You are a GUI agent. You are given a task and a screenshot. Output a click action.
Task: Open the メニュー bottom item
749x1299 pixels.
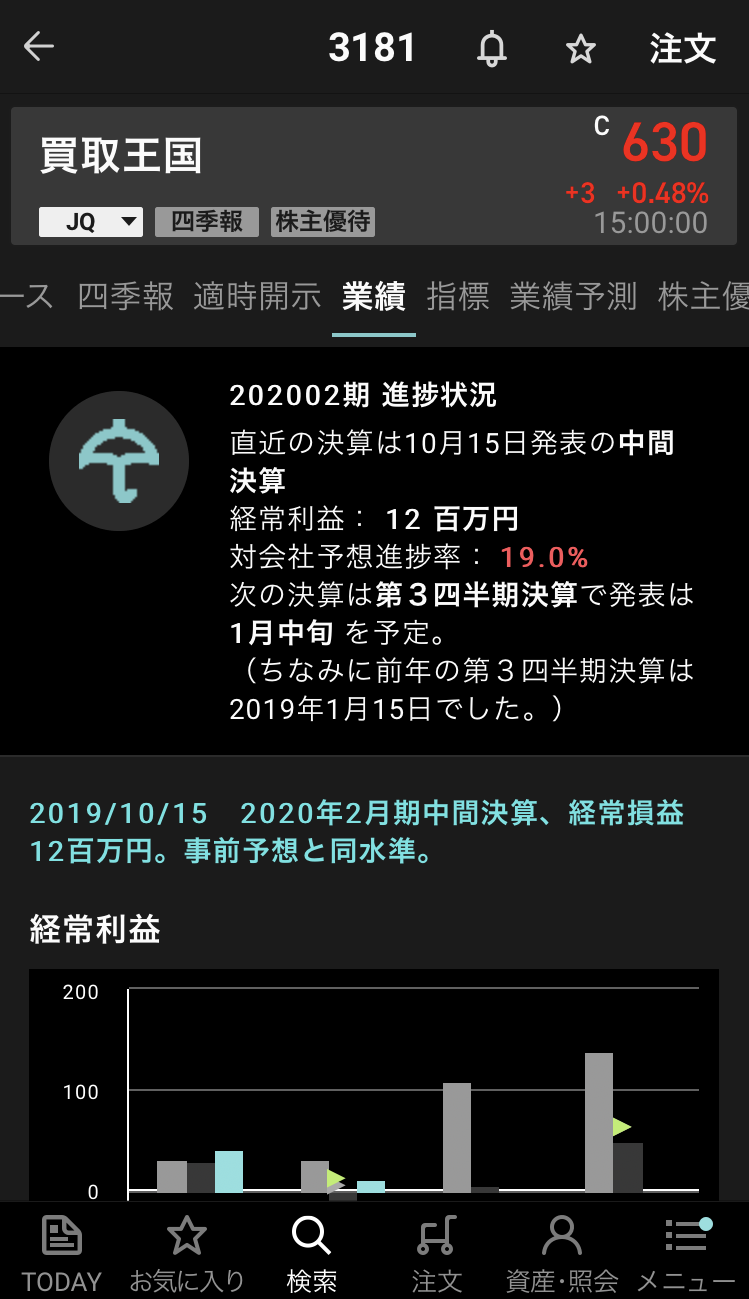tap(686, 1253)
